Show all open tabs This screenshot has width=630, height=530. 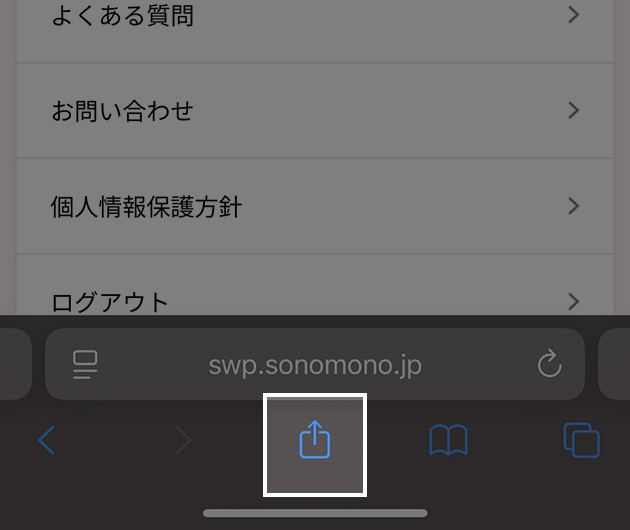581,440
